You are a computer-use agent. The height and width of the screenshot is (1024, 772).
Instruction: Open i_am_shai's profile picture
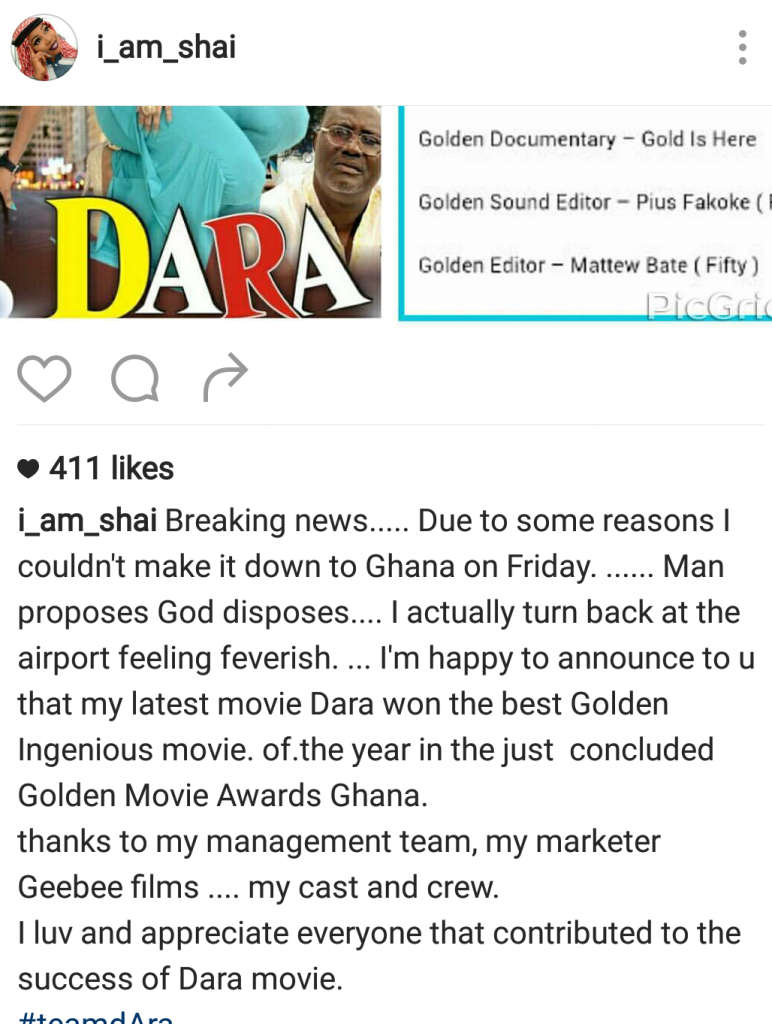click(44, 47)
